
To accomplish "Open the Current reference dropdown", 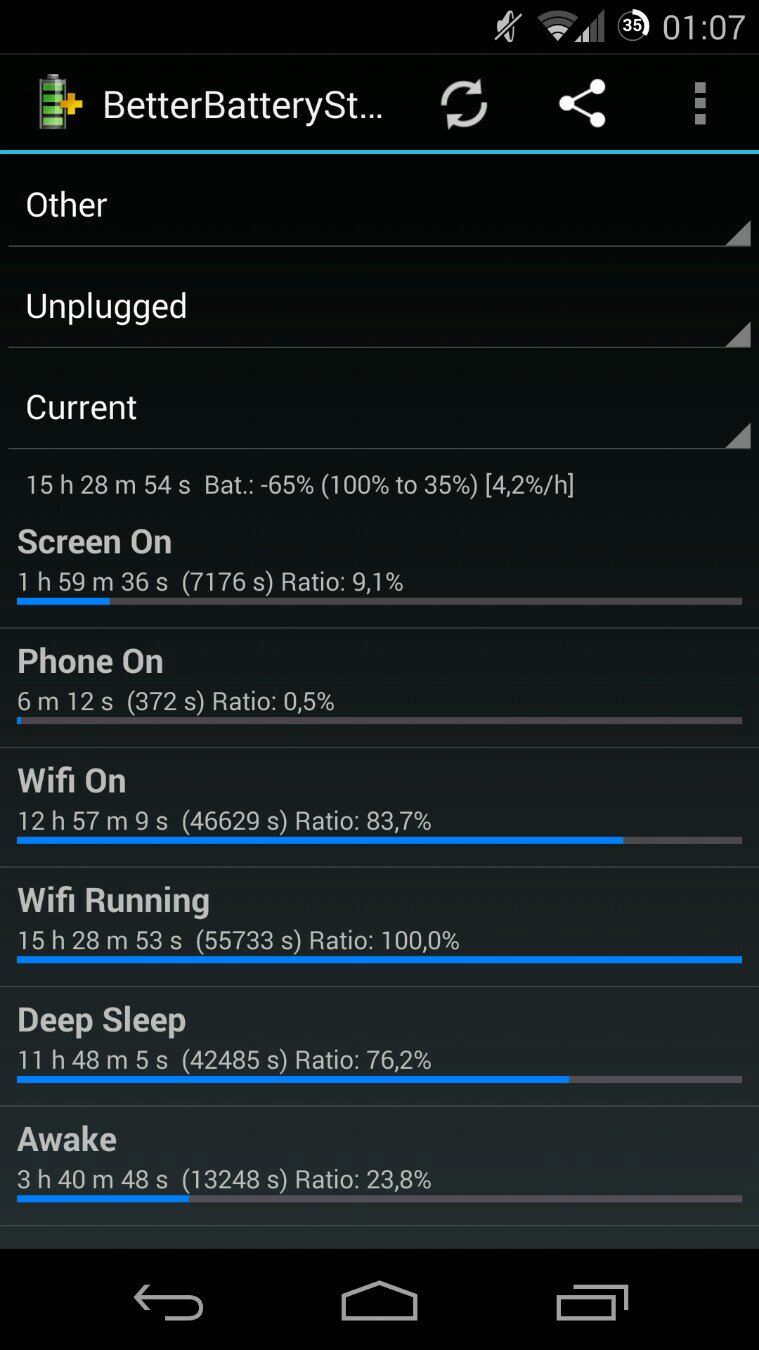I will point(379,408).
